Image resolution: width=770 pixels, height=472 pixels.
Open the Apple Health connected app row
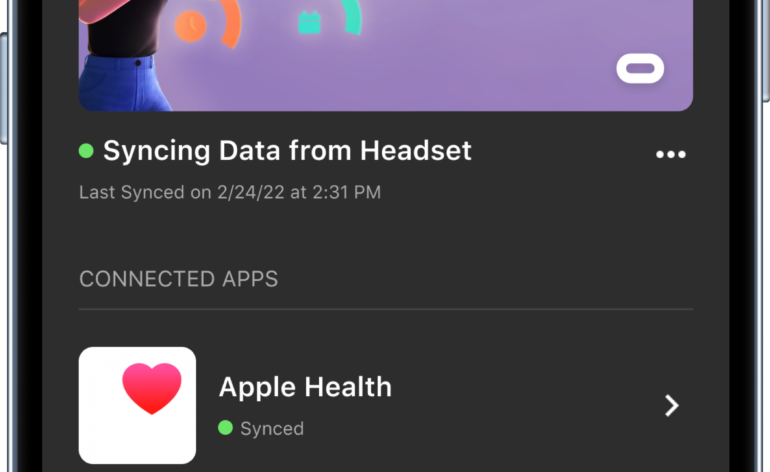tap(385, 404)
